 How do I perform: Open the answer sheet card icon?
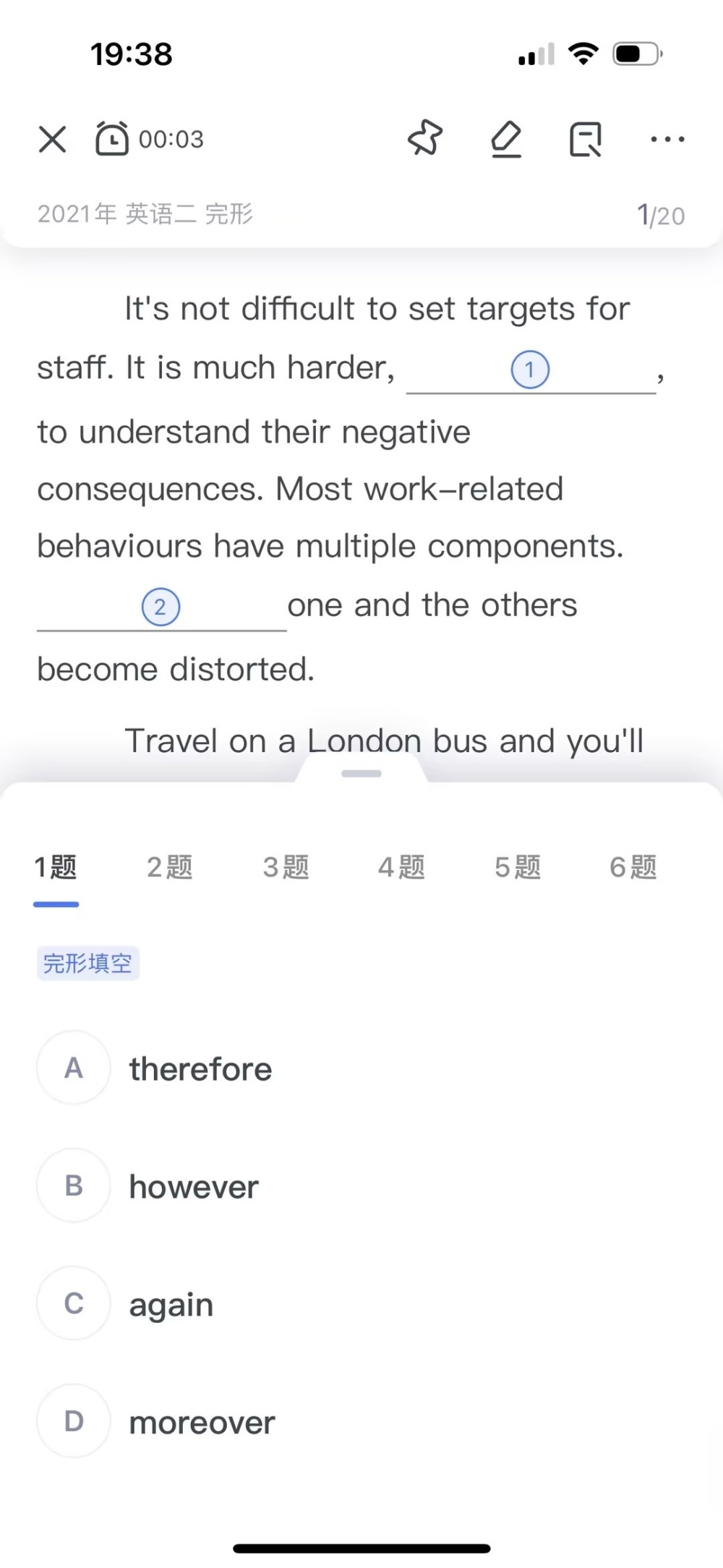586,139
